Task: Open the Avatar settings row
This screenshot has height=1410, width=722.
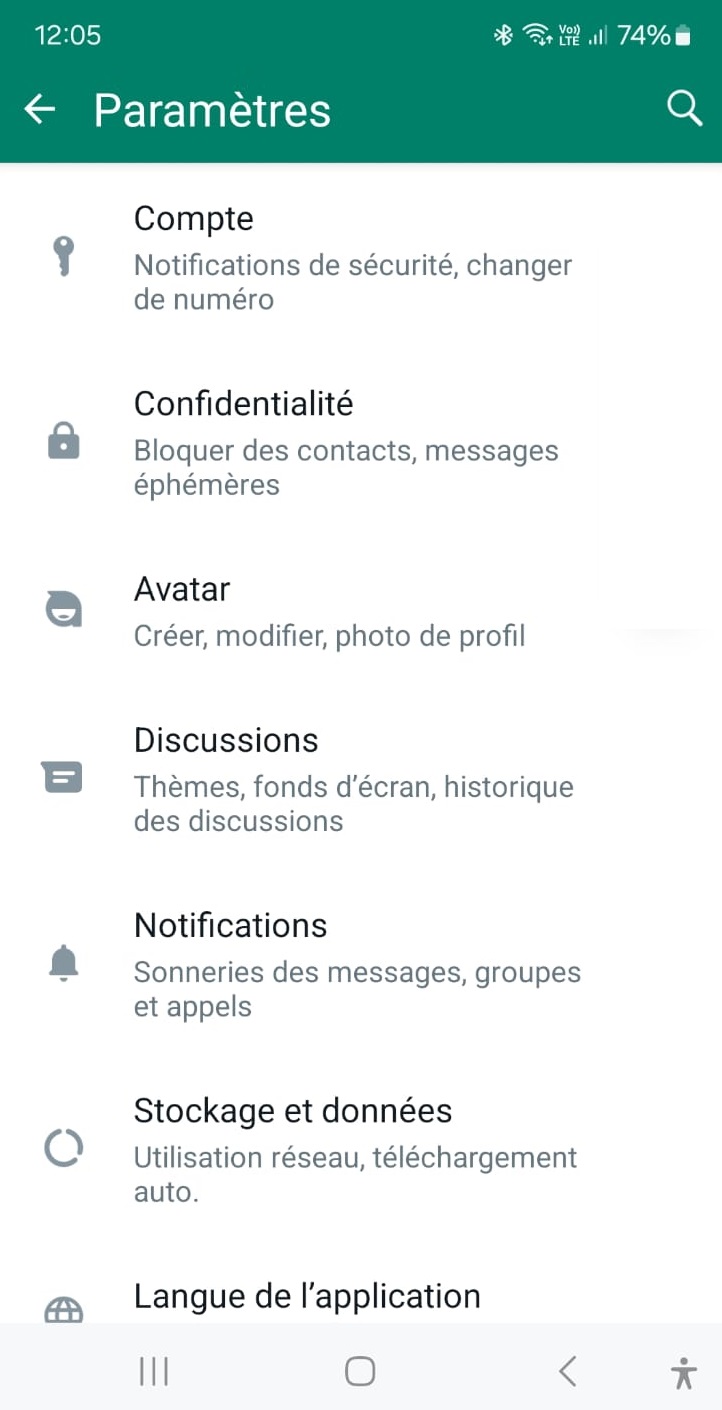Action: click(361, 610)
